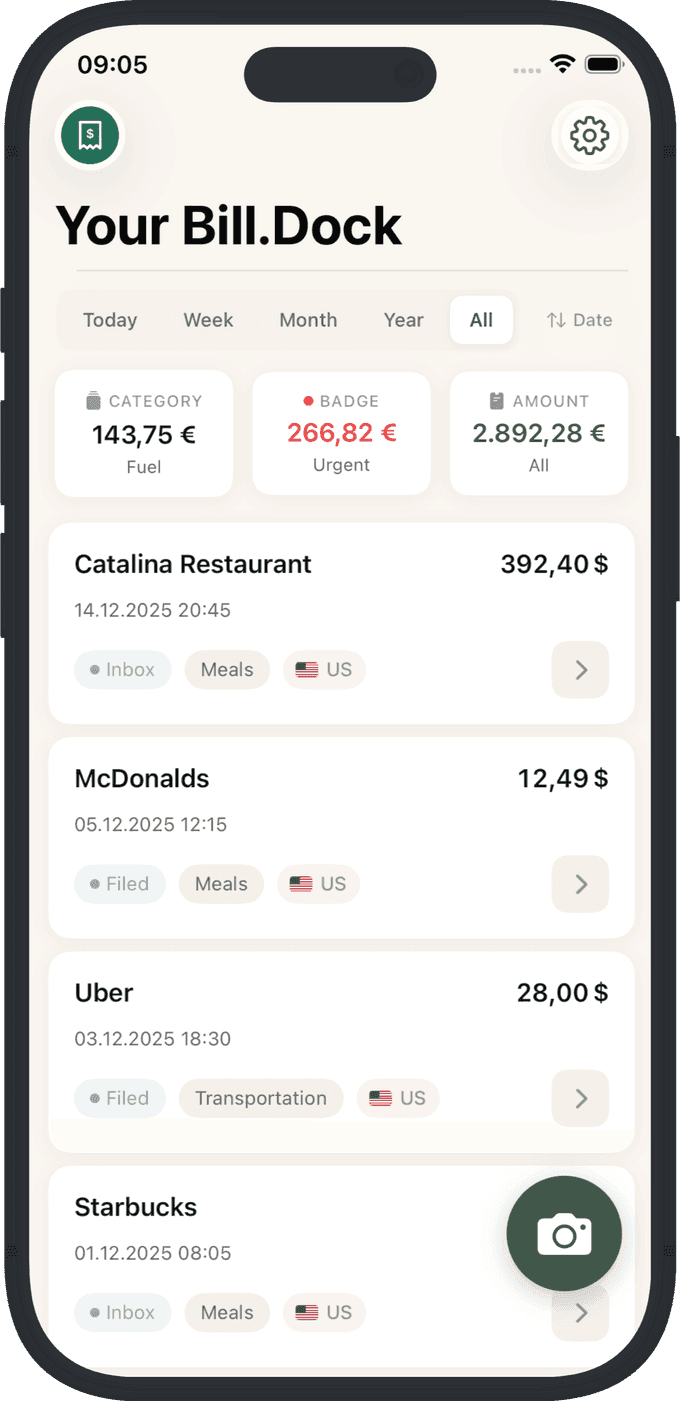Open the Amount All summary card
This screenshot has width=680, height=1401.
(x=539, y=433)
